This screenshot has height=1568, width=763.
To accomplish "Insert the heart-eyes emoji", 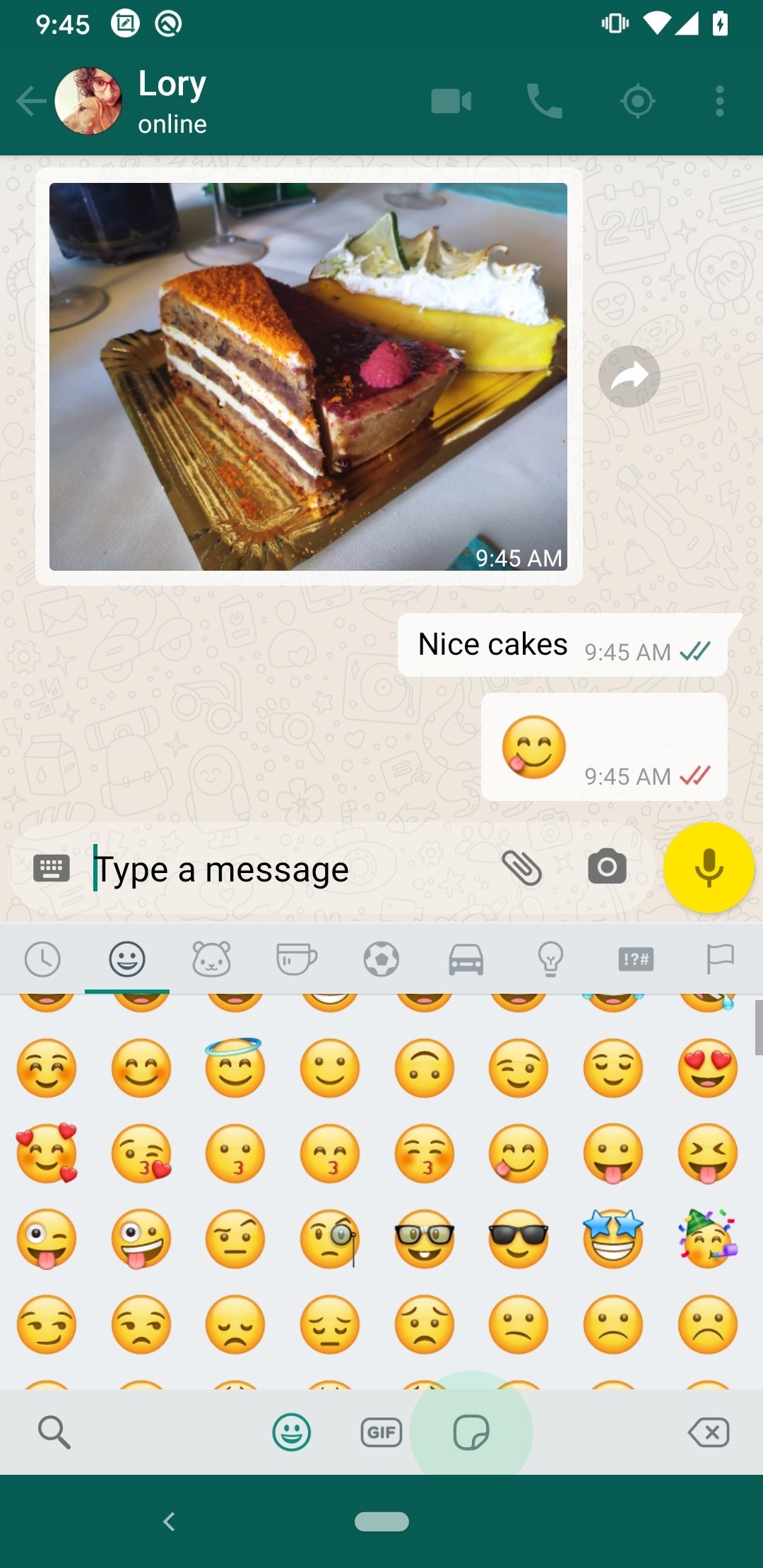I will [707, 1068].
